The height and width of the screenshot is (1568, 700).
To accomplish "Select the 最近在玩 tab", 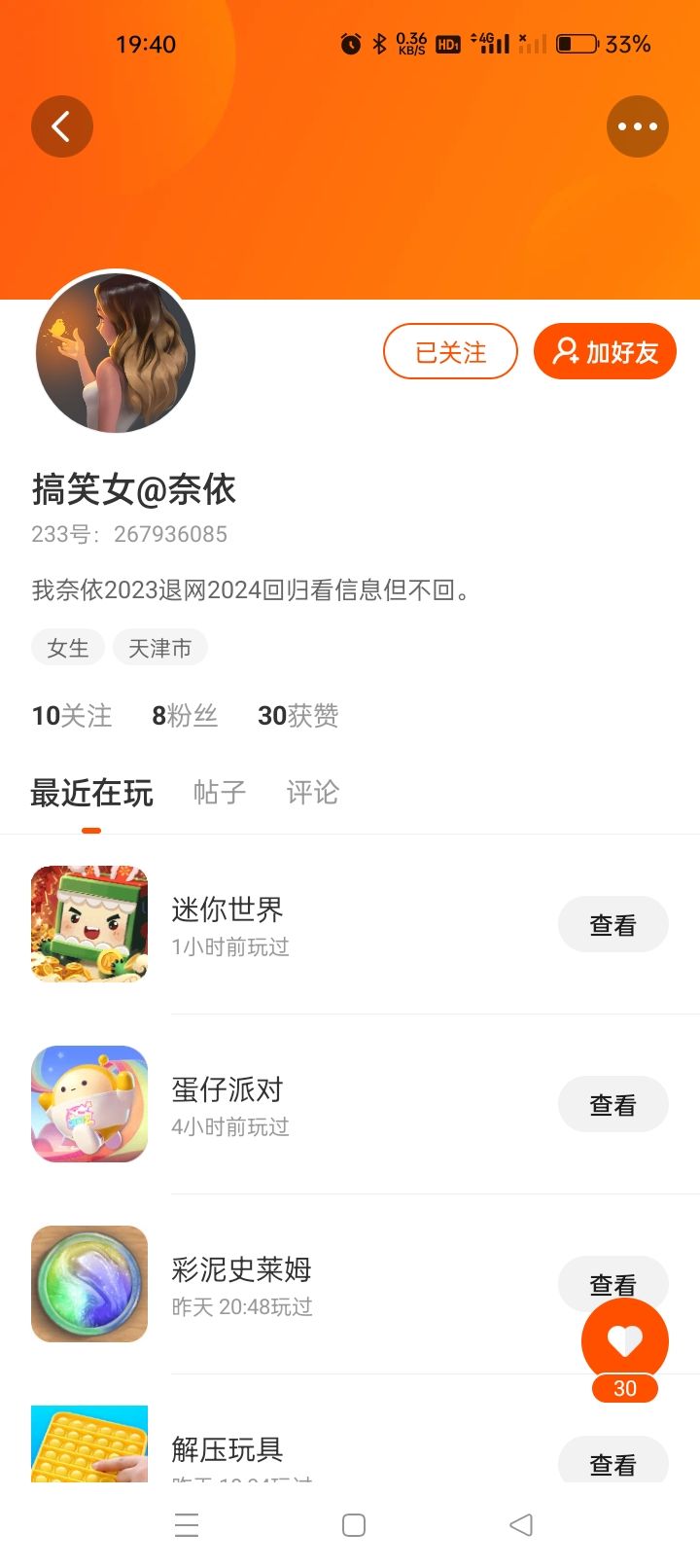I will click(x=91, y=794).
